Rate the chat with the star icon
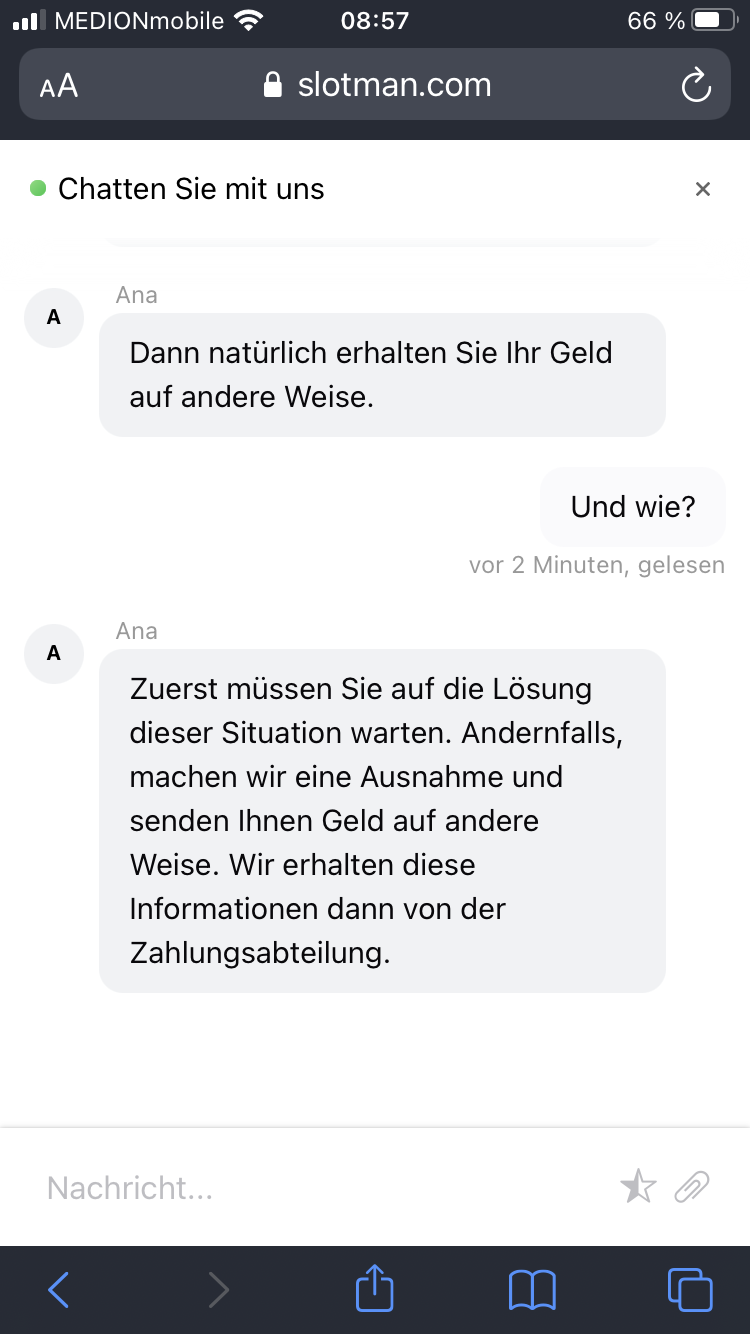 638,1188
